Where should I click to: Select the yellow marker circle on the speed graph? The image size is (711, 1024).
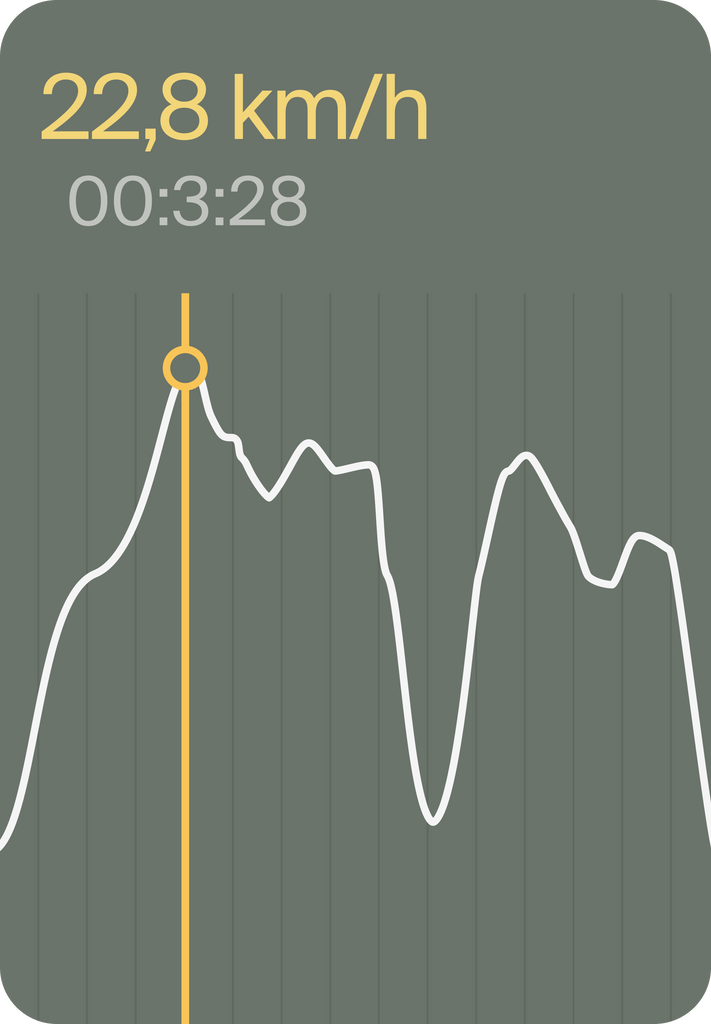point(185,368)
